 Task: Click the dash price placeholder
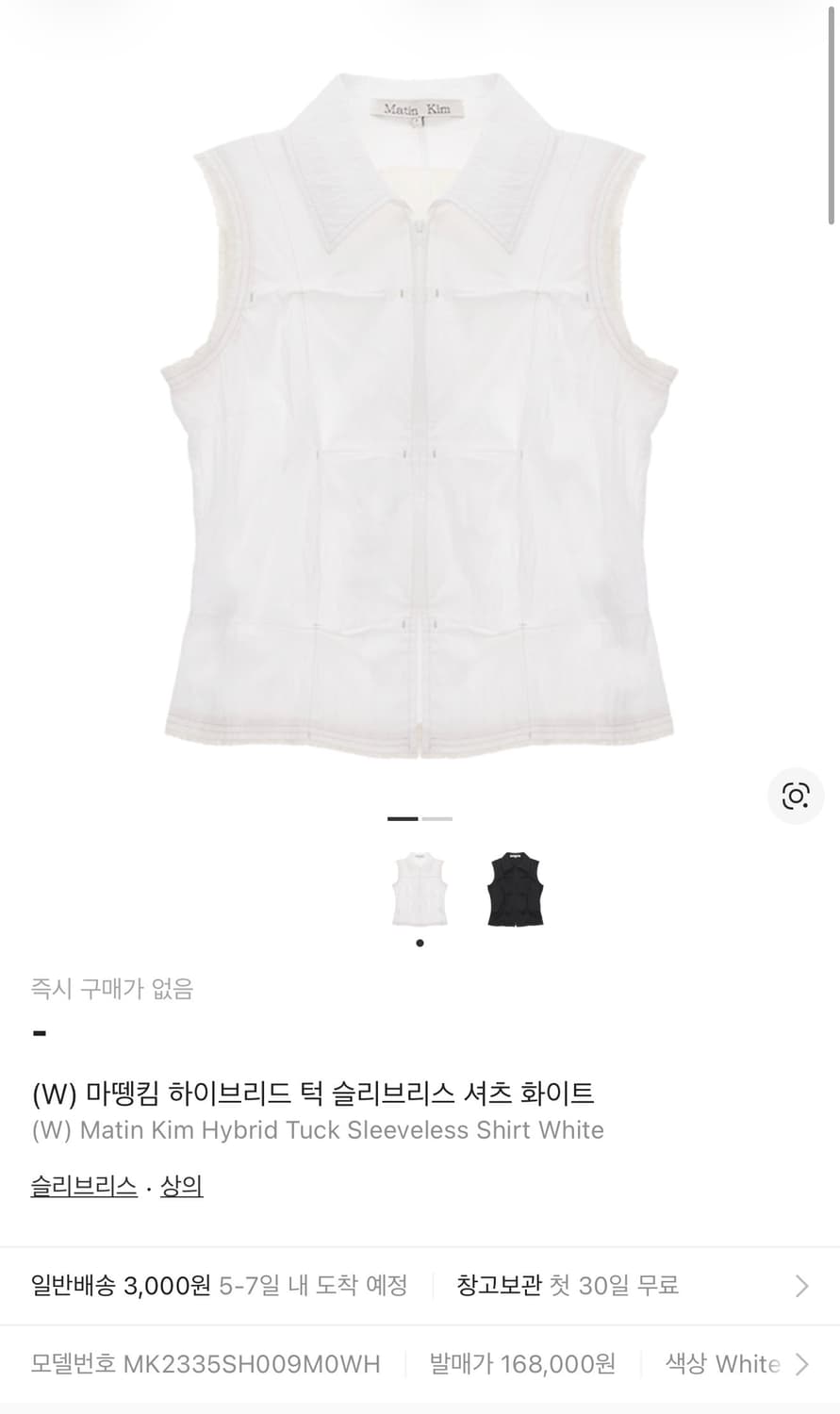pos(38,1032)
